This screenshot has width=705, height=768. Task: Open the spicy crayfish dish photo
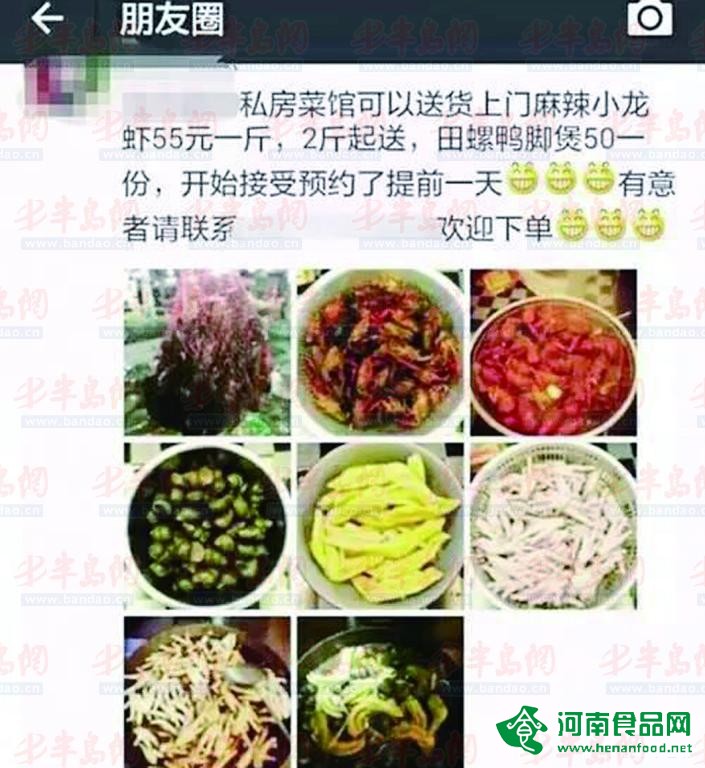coord(380,351)
